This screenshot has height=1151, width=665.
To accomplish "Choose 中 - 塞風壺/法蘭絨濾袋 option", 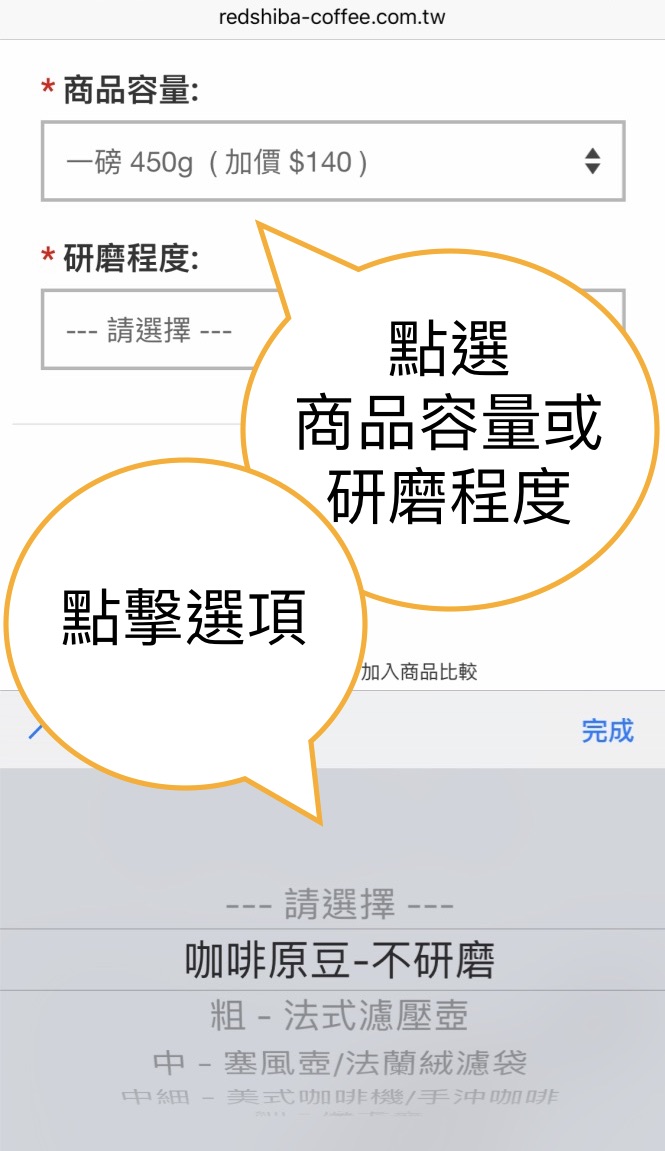I will tap(340, 1062).
